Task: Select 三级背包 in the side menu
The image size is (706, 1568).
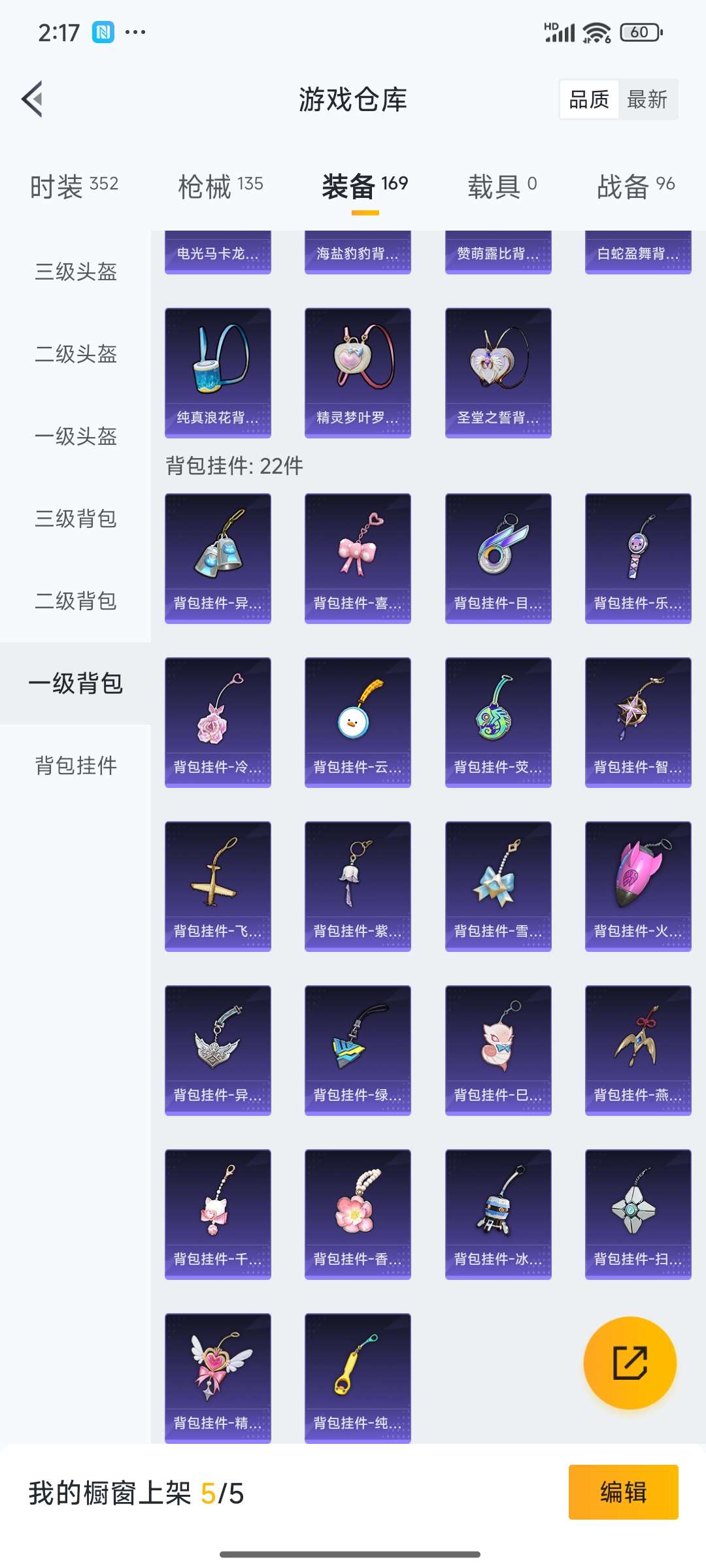Action: [x=76, y=519]
